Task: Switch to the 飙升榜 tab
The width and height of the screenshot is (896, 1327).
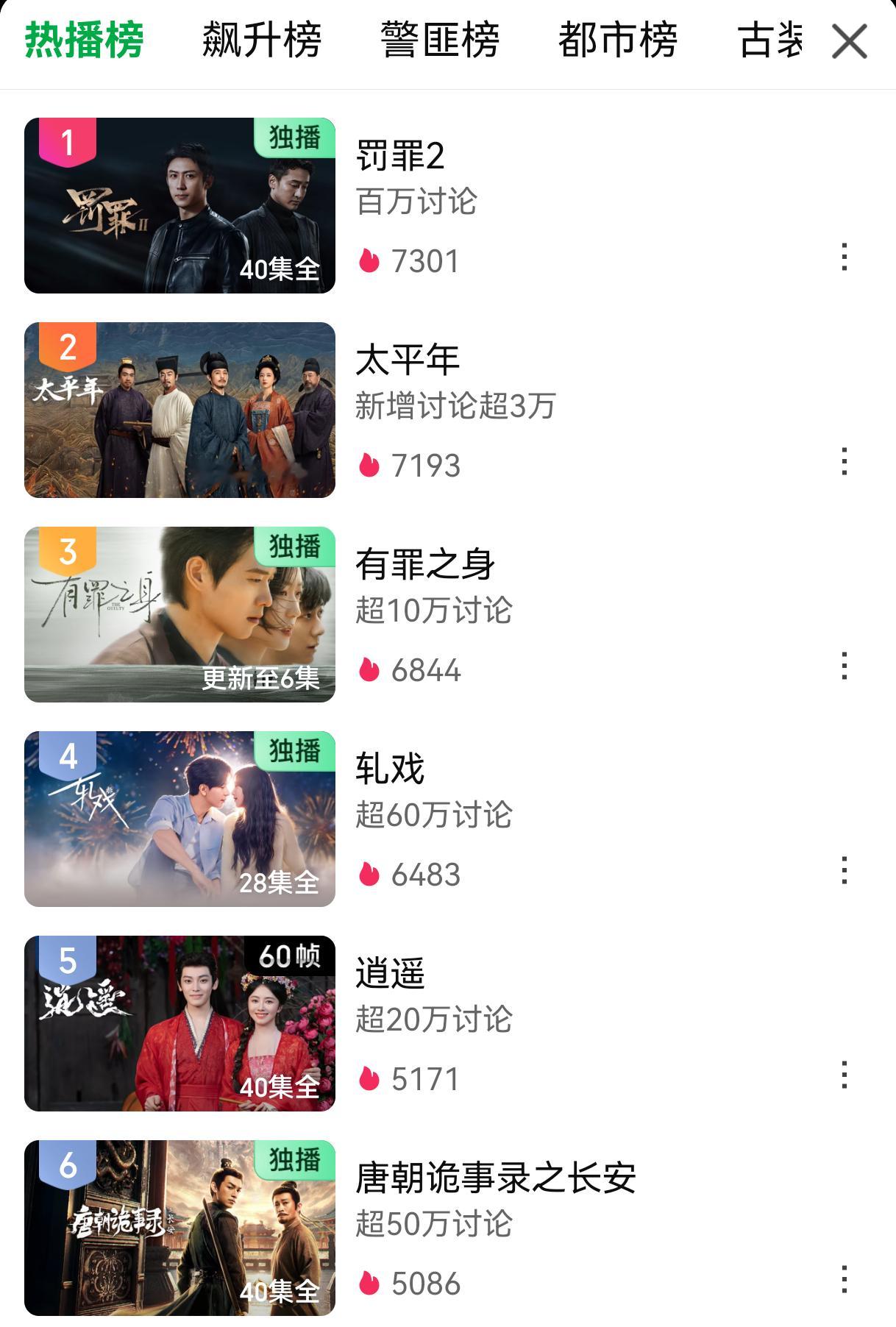Action: point(259,42)
